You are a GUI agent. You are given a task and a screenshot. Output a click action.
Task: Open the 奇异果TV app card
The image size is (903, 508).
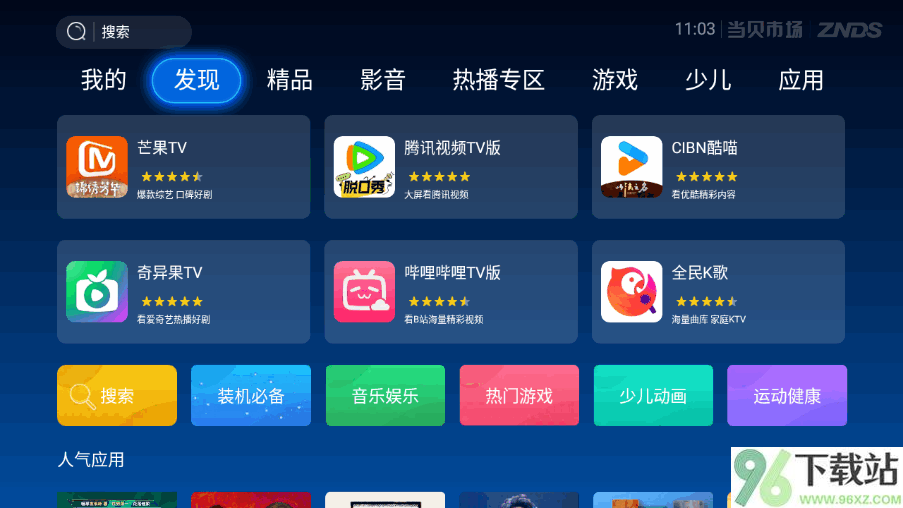(x=184, y=292)
